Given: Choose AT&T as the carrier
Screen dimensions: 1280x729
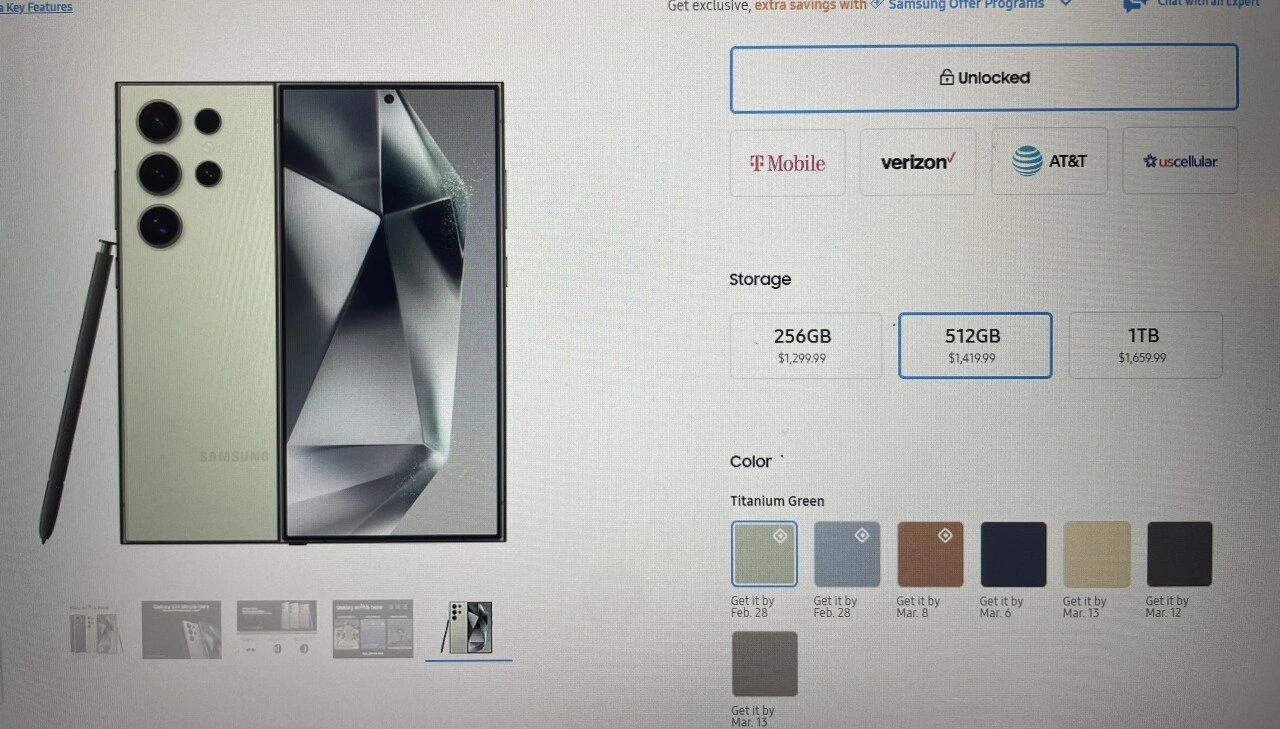Looking at the screenshot, I should point(1049,161).
